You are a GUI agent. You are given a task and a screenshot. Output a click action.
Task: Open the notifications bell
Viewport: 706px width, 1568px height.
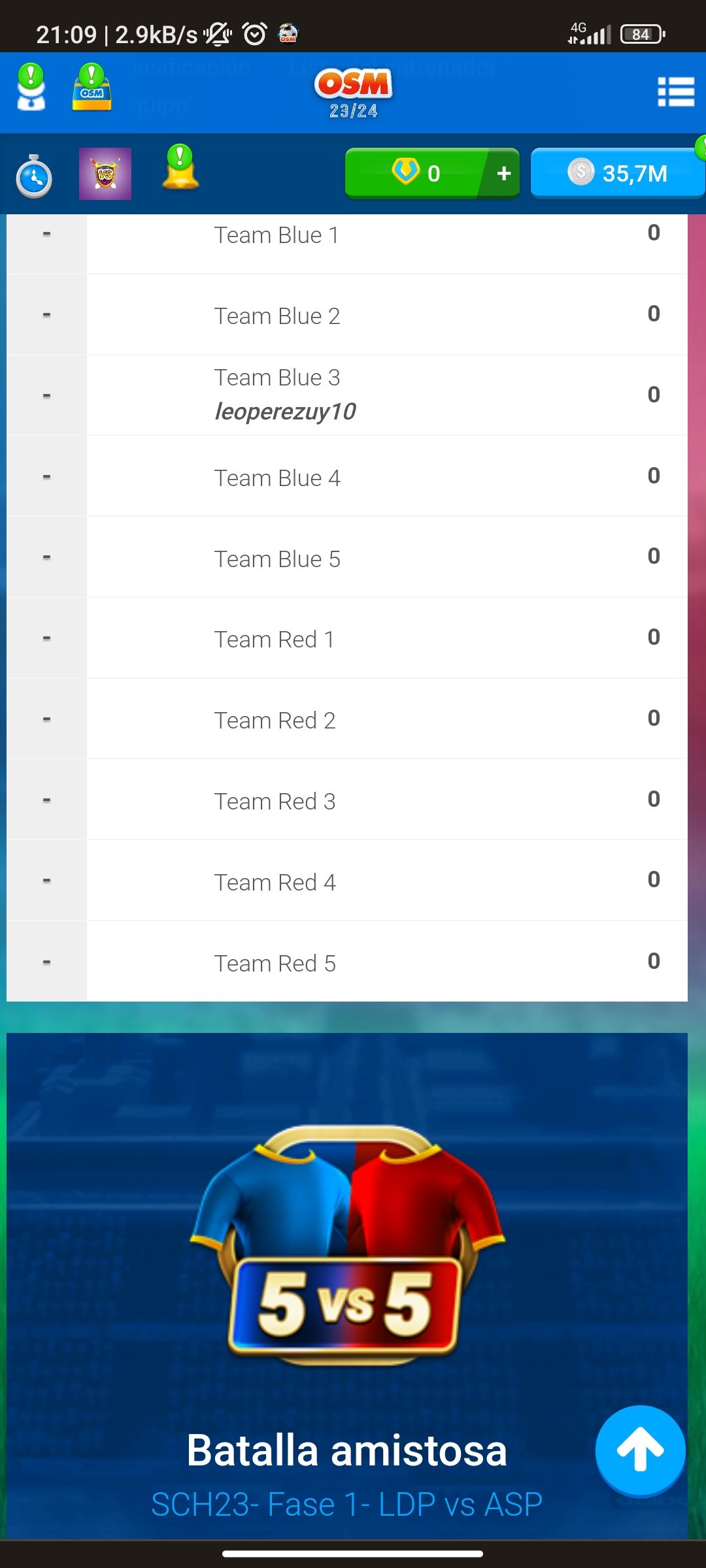[x=180, y=170]
